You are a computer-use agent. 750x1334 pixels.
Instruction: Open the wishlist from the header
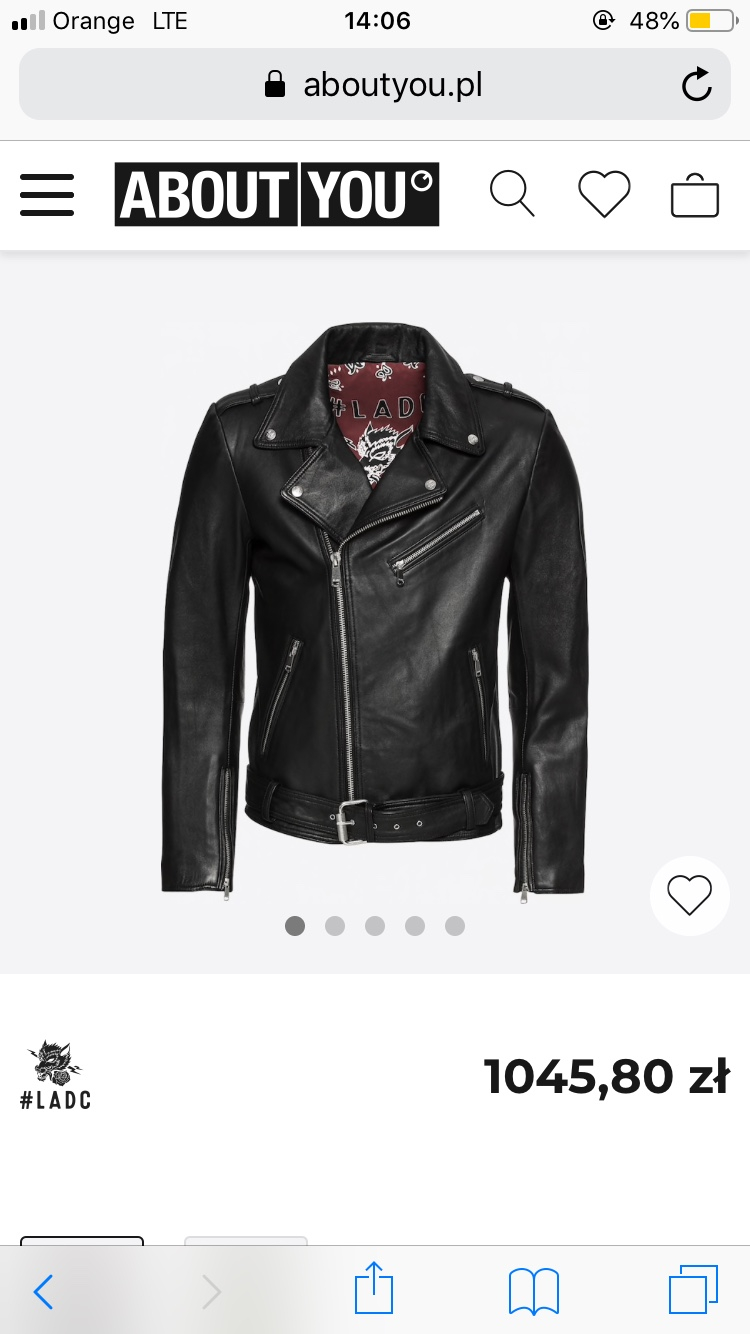point(604,193)
